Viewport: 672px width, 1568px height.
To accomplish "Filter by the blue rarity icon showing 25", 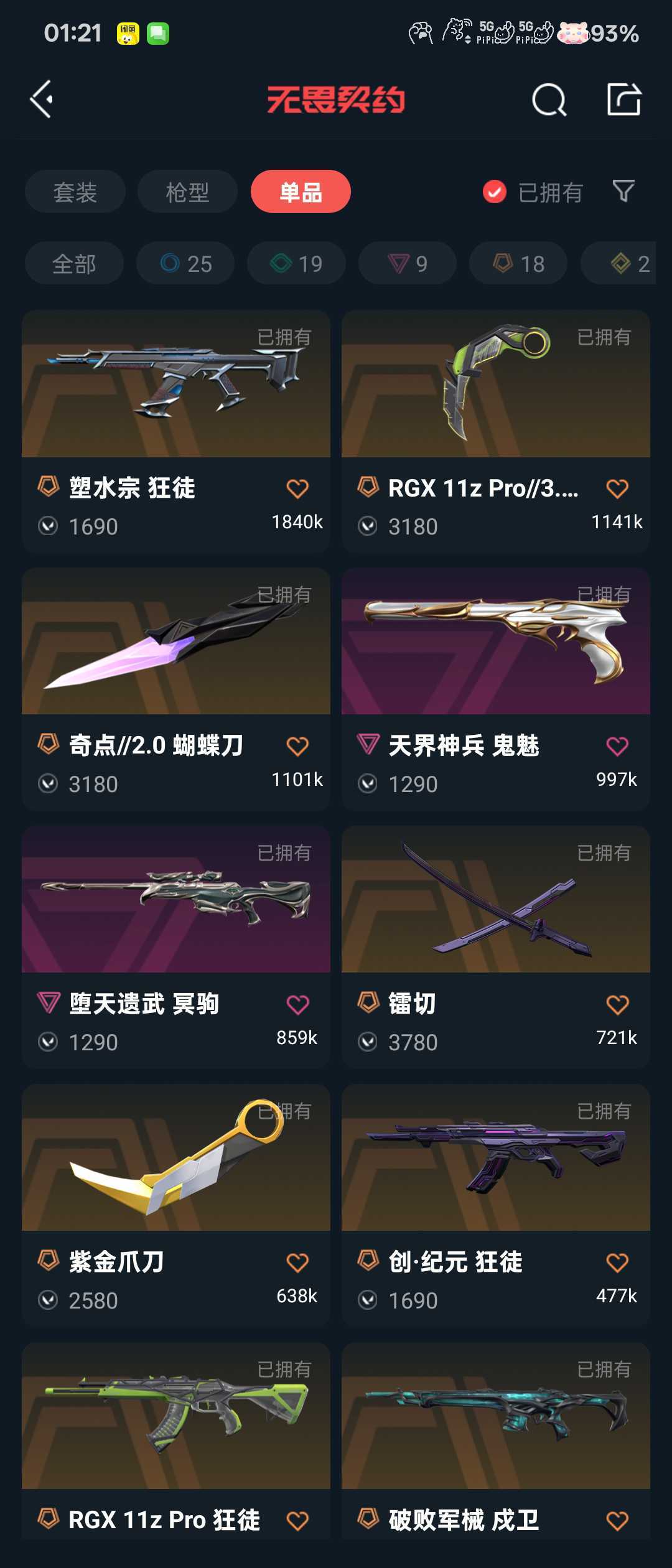I will click(185, 263).
